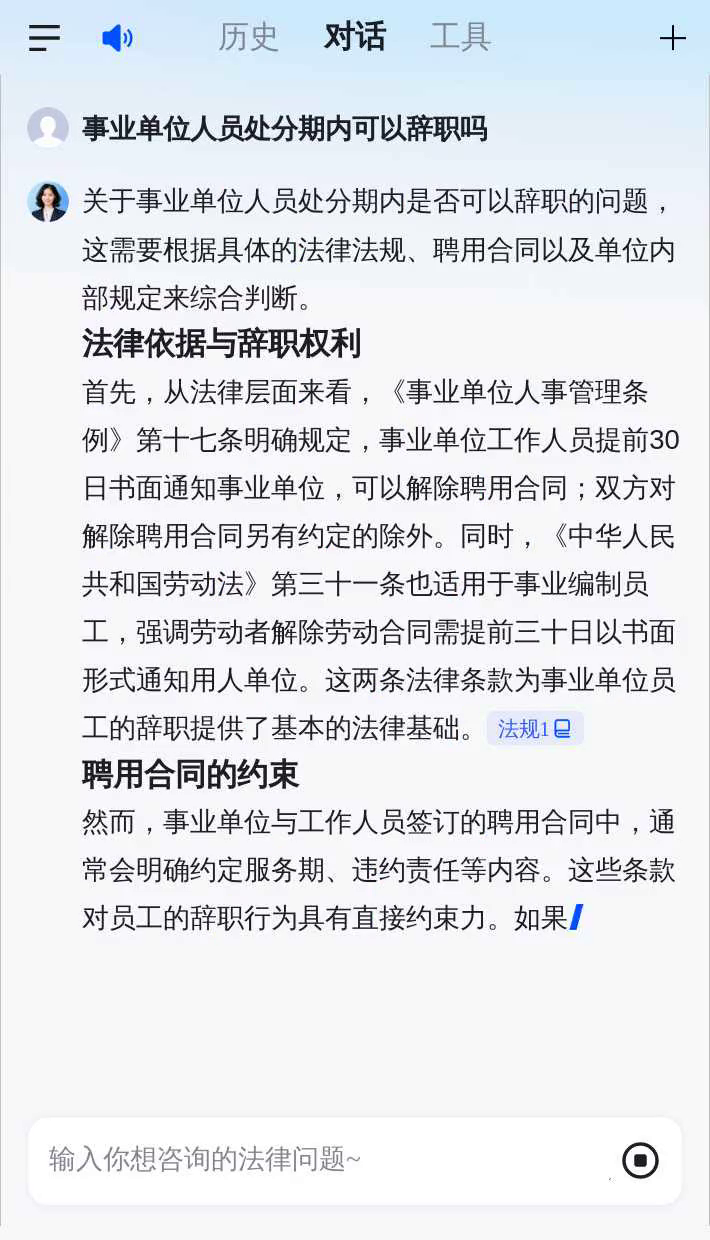The height and width of the screenshot is (1240, 710).
Task: Switch to the 工具 tab
Action: (460, 37)
